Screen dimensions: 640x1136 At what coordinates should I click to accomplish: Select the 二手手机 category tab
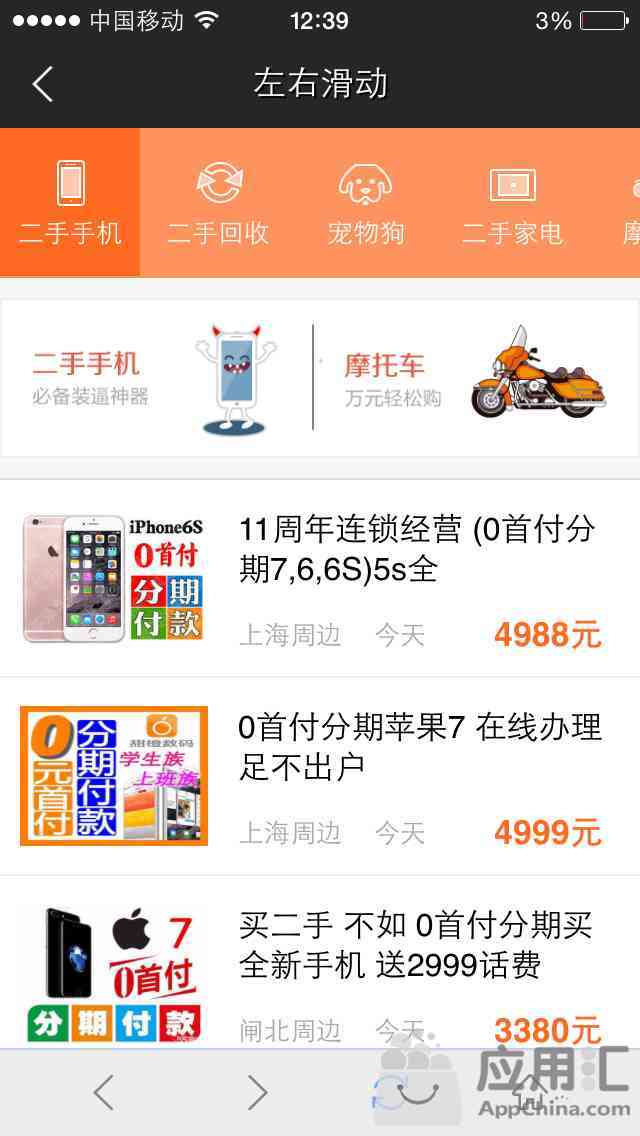click(70, 204)
